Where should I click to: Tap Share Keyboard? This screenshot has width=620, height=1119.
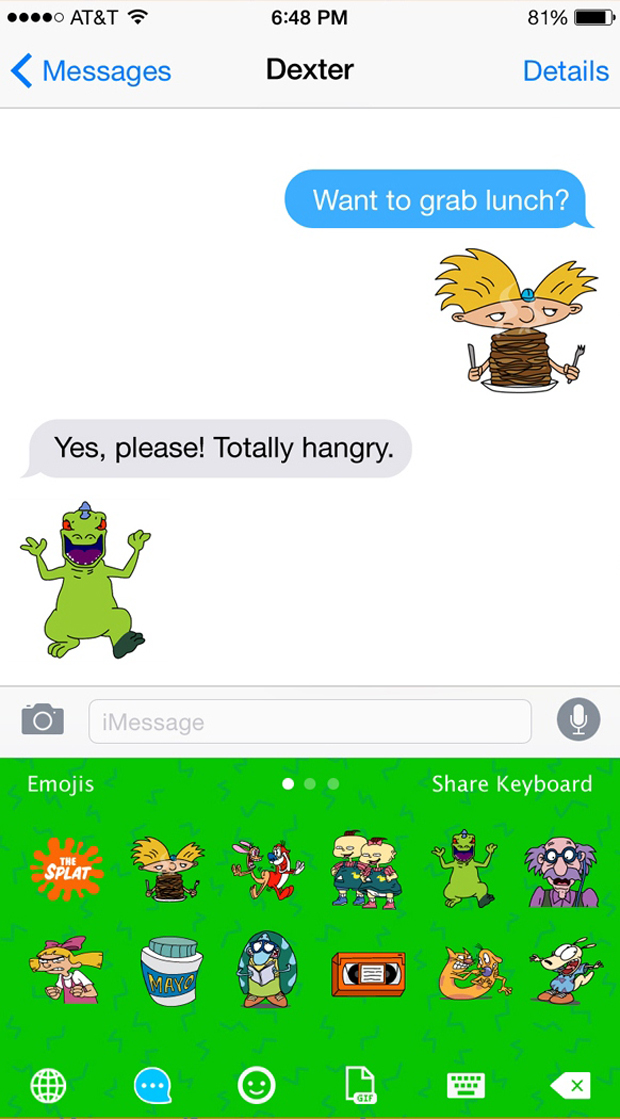(x=512, y=784)
